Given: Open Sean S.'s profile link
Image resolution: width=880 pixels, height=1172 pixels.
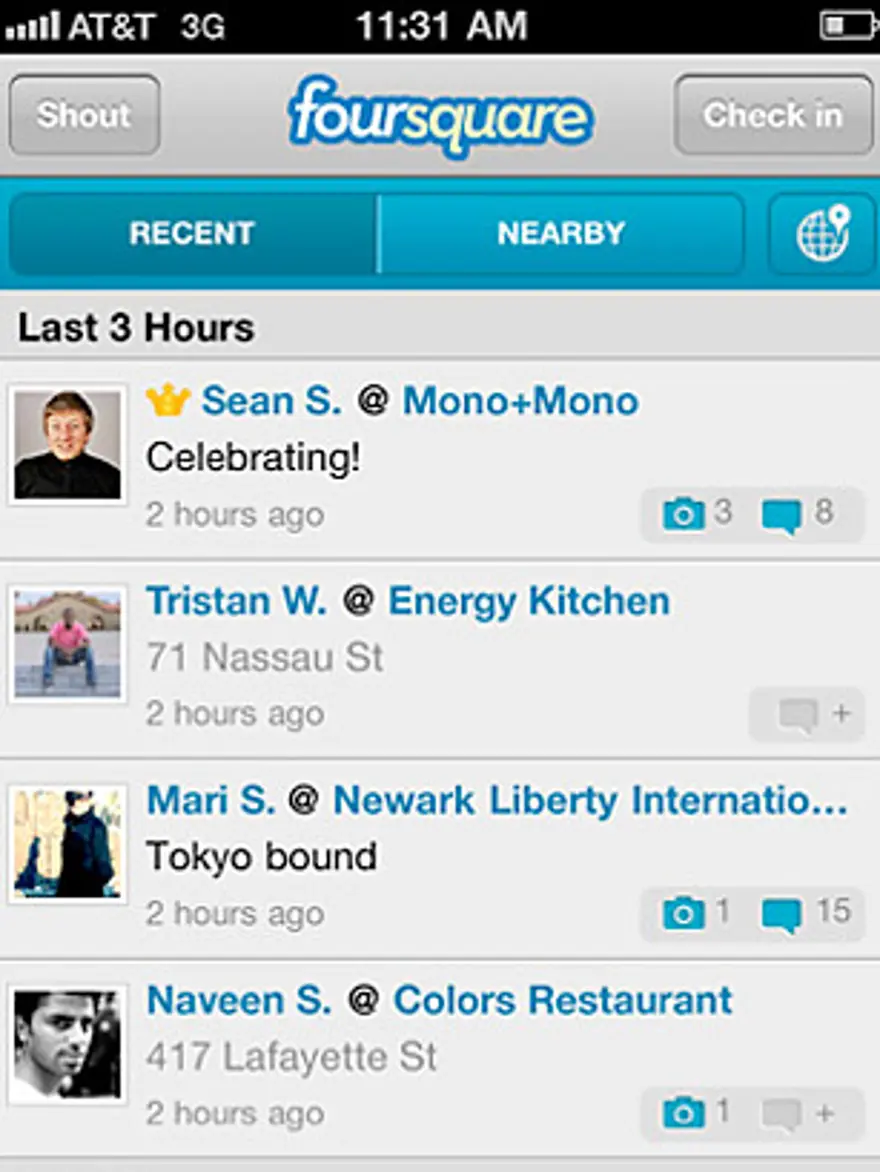Looking at the screenshot, I should (x=271, y=402).
